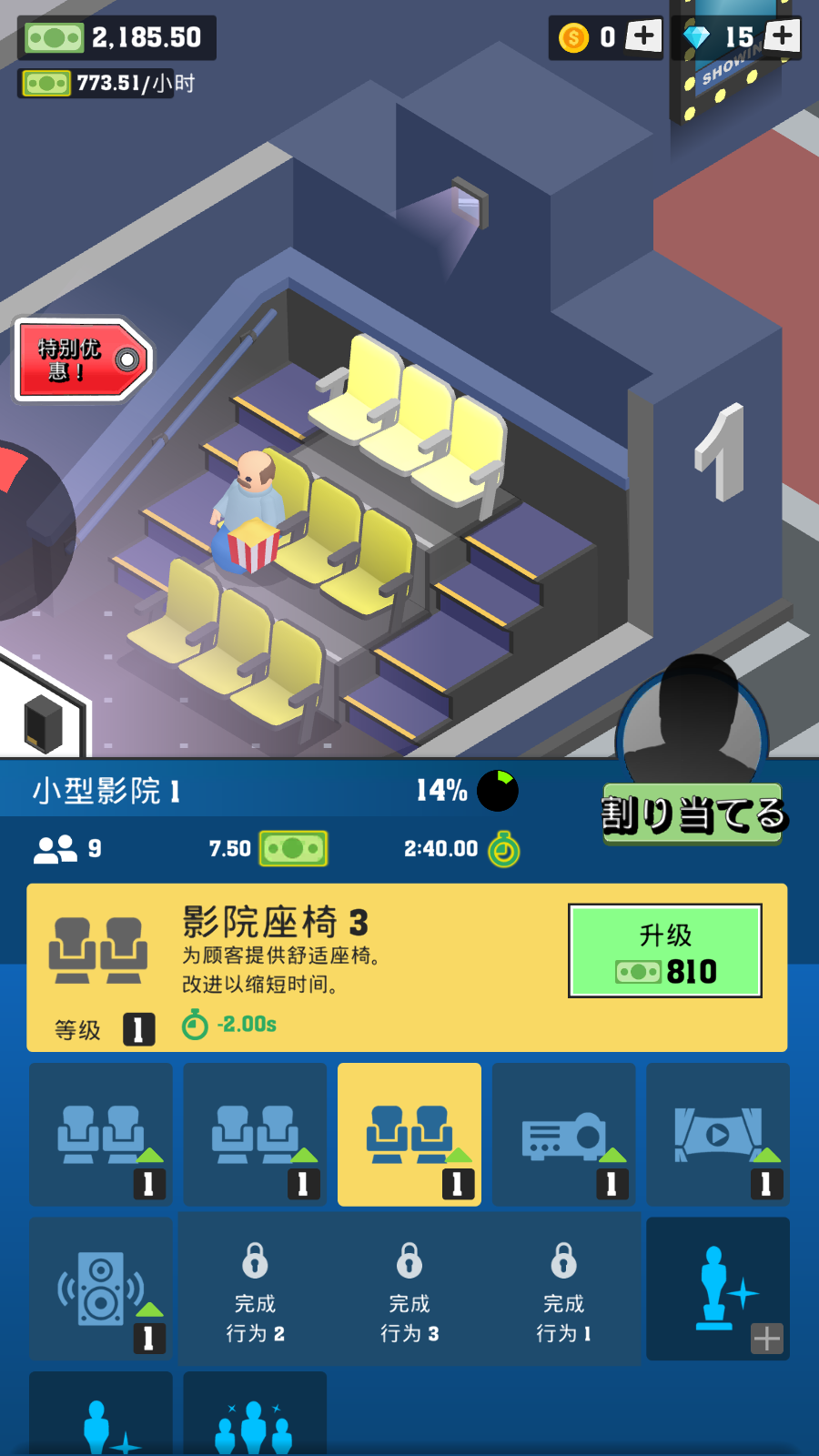Select the cinema screen upgrade tile
This screenshot has width=819, height=1456.
click(718, 1135)
